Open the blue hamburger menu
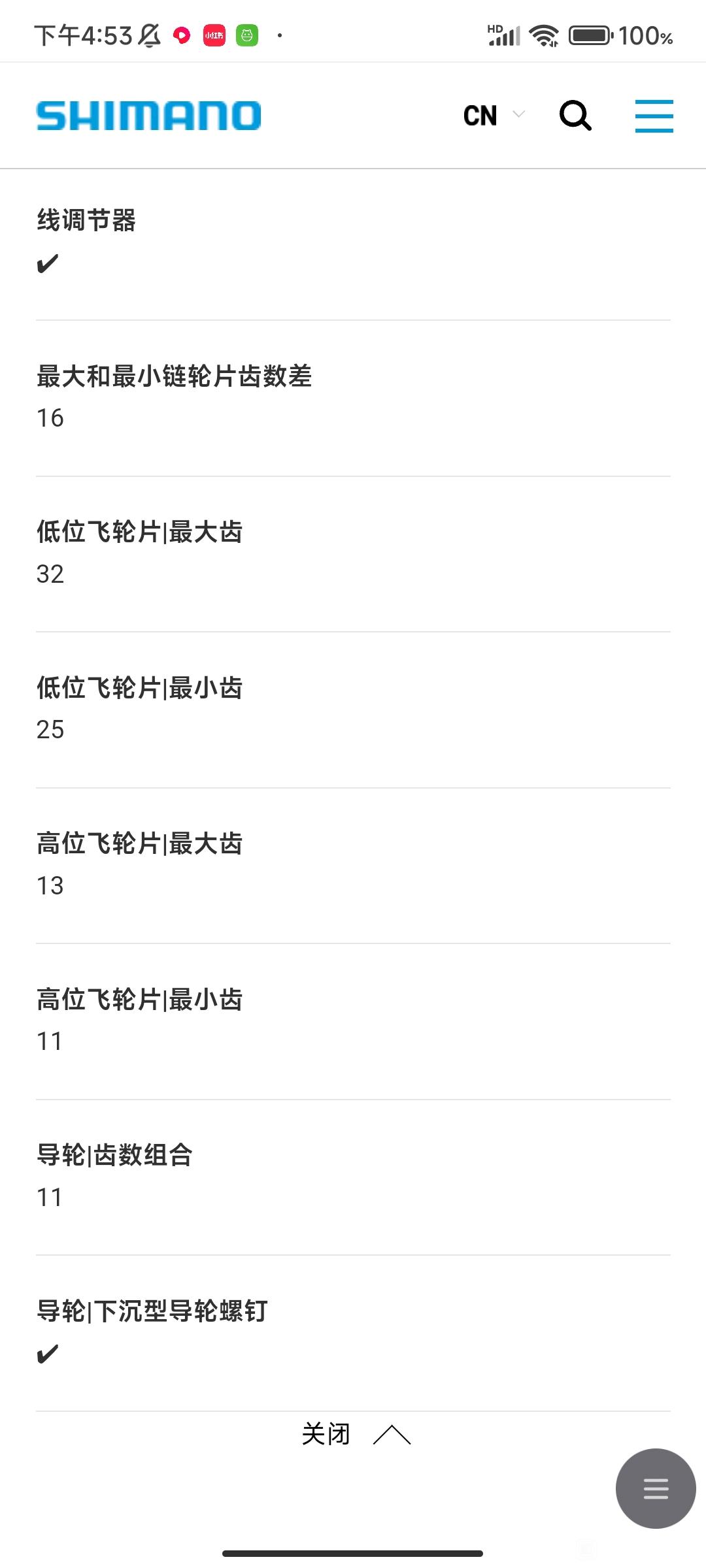The image size is (706, 1568). pyautogui.click(x=654, y=116)
